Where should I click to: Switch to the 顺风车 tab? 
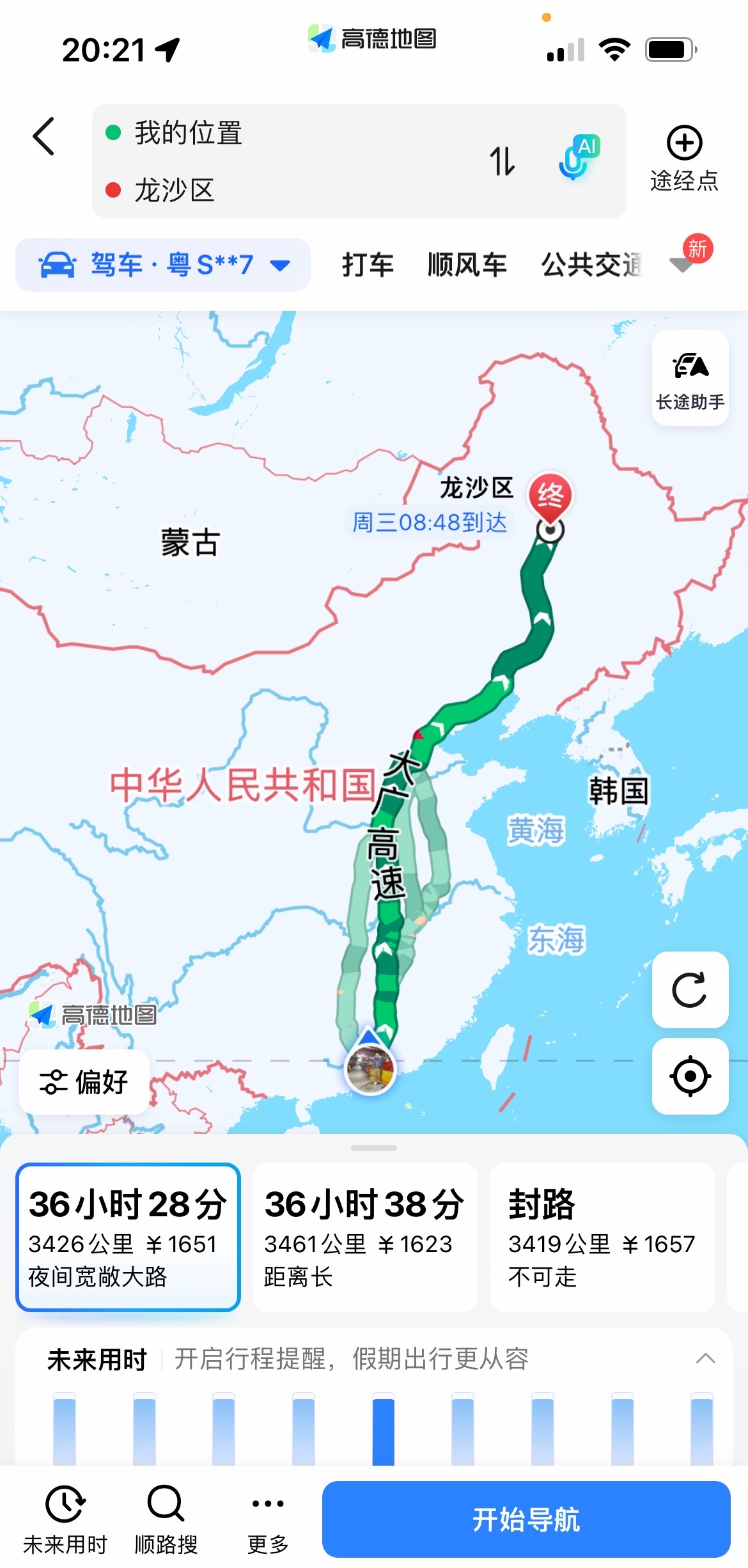pos(467,265)
